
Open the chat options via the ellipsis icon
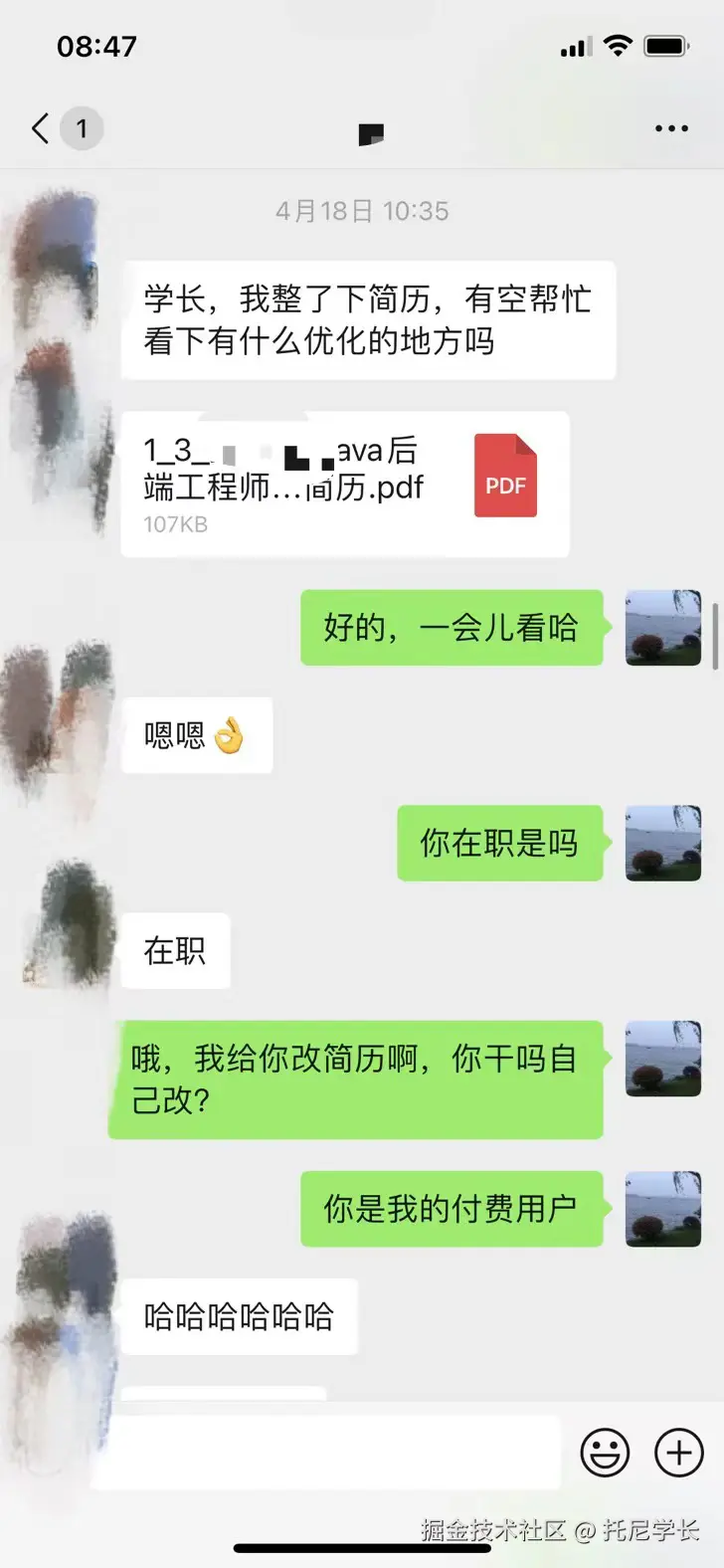tap(672, 128)
